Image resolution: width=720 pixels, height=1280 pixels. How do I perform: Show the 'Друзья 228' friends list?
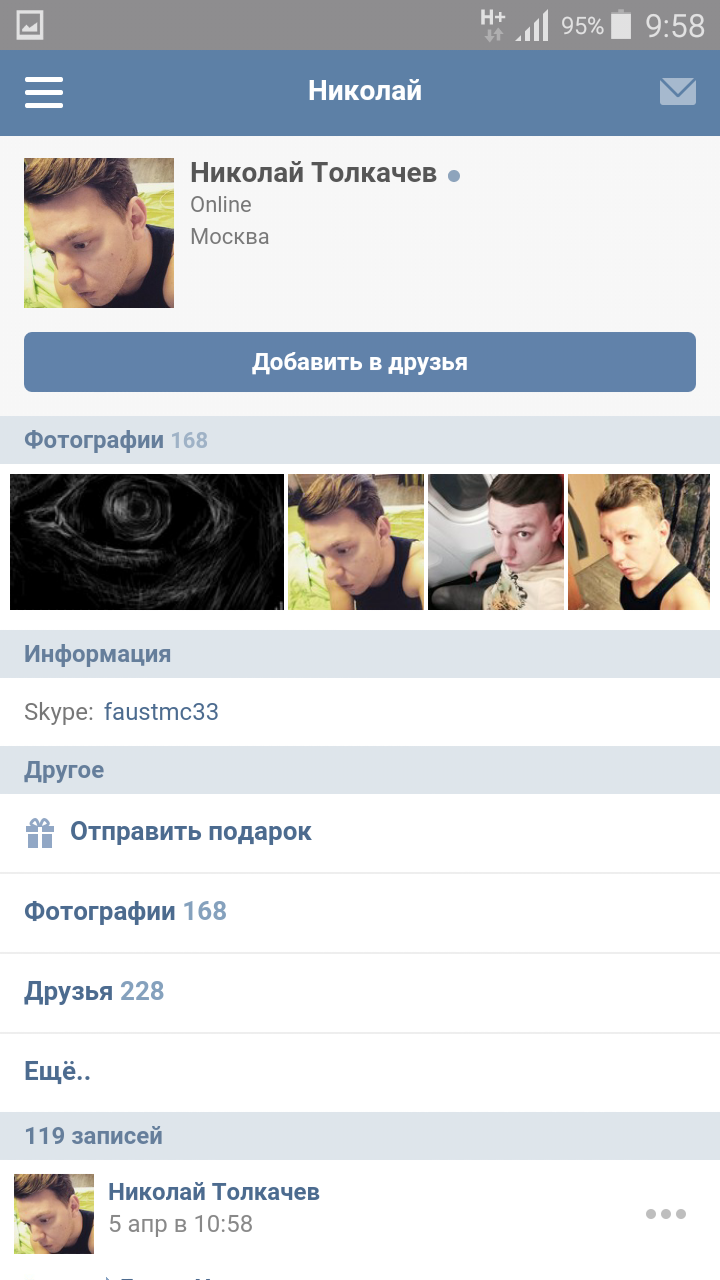pos(94,991)
